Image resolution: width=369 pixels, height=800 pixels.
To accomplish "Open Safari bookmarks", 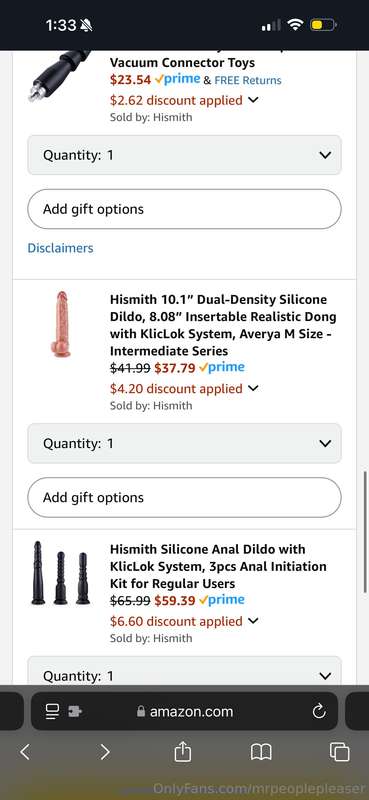I will pyautogui.click(x=261, y=752).
